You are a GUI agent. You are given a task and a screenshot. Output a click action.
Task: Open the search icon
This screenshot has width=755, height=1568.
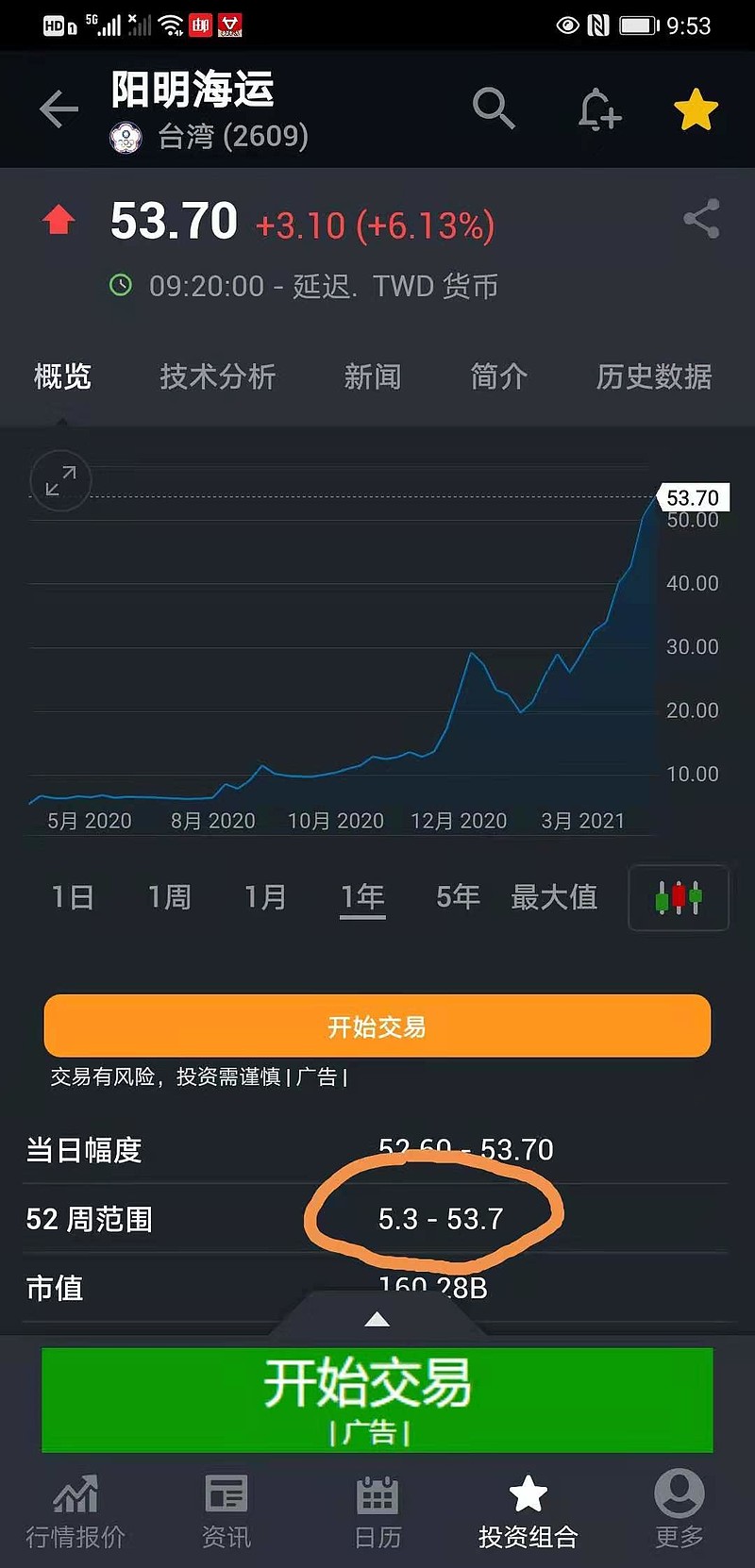click(x=495, y=108)
